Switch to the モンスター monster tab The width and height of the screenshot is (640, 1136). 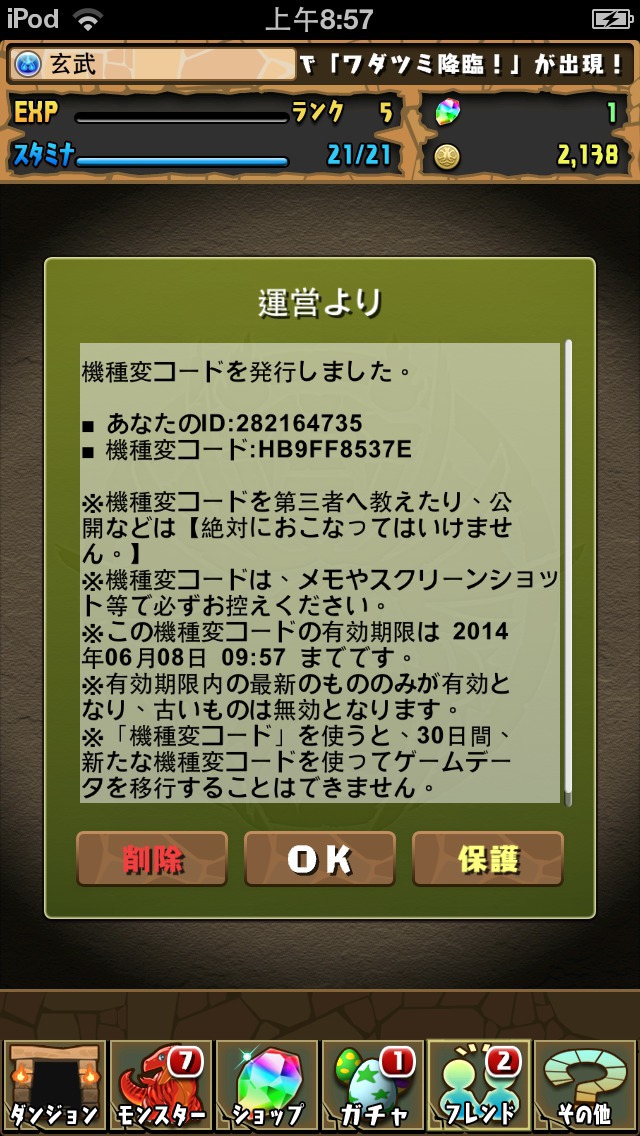160,1085
